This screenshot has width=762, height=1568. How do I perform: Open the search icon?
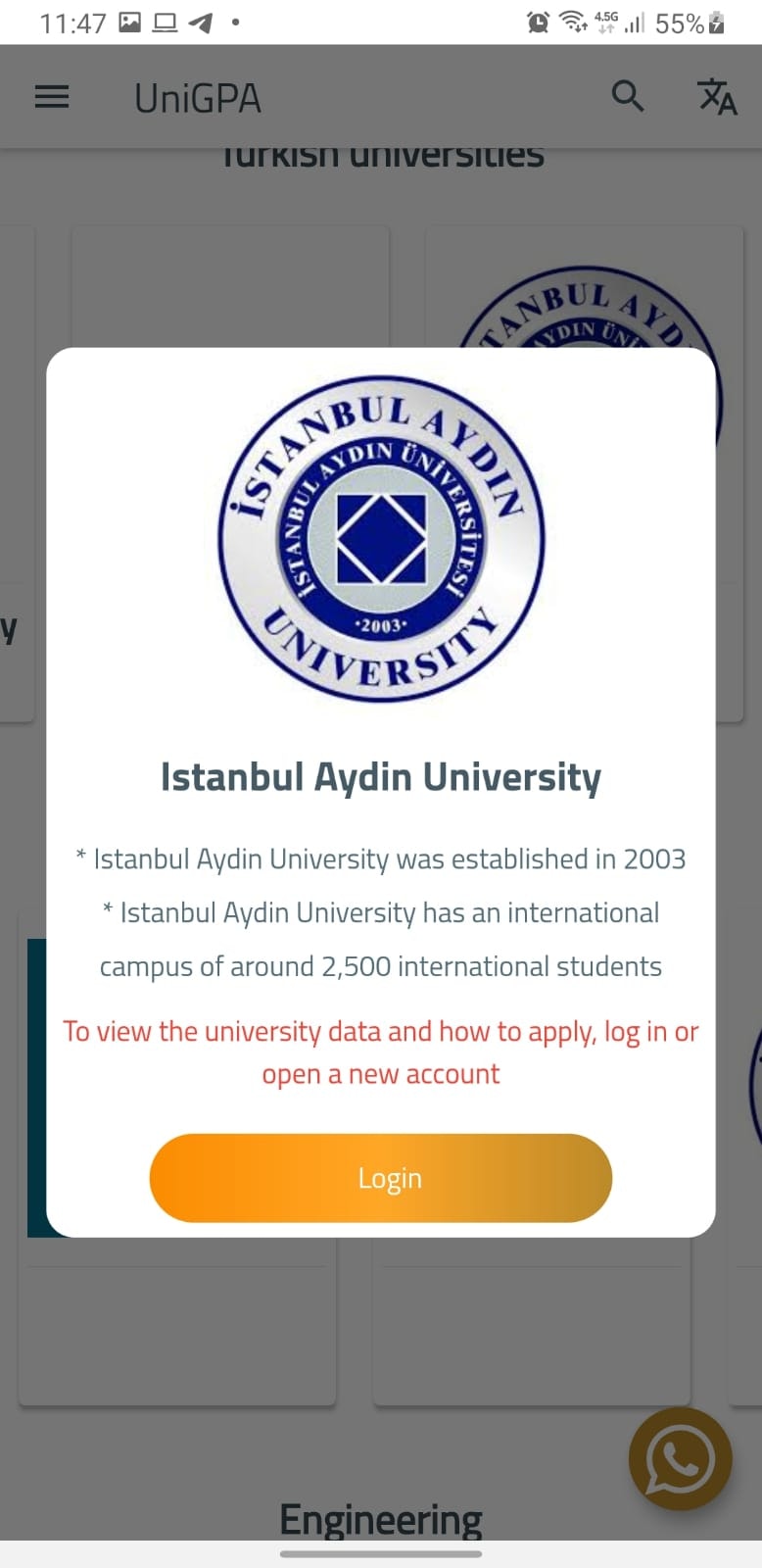tap(627, 97)
